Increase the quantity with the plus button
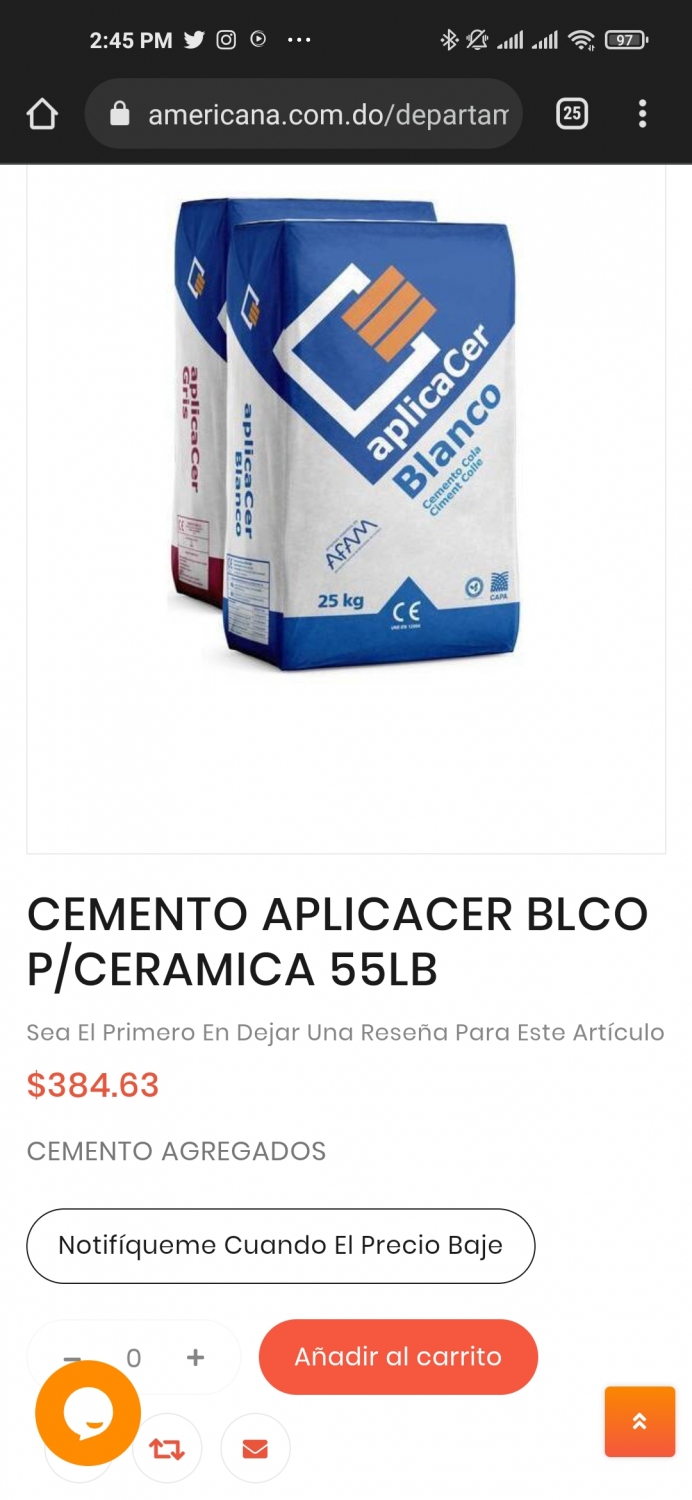692x1500 pixels. [x=196, y=1357]
